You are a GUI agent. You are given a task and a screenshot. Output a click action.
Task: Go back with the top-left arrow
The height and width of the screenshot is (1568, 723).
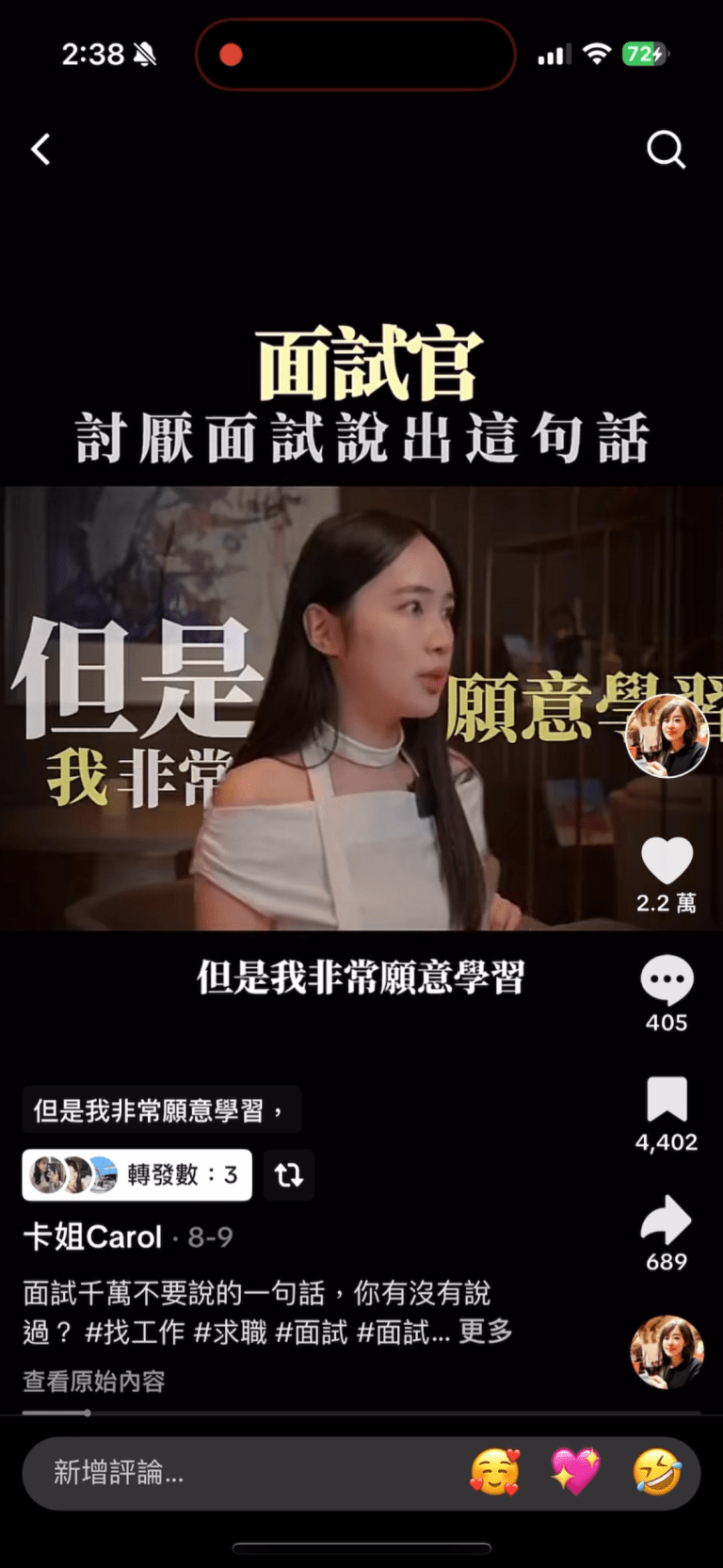pos(40,149)
